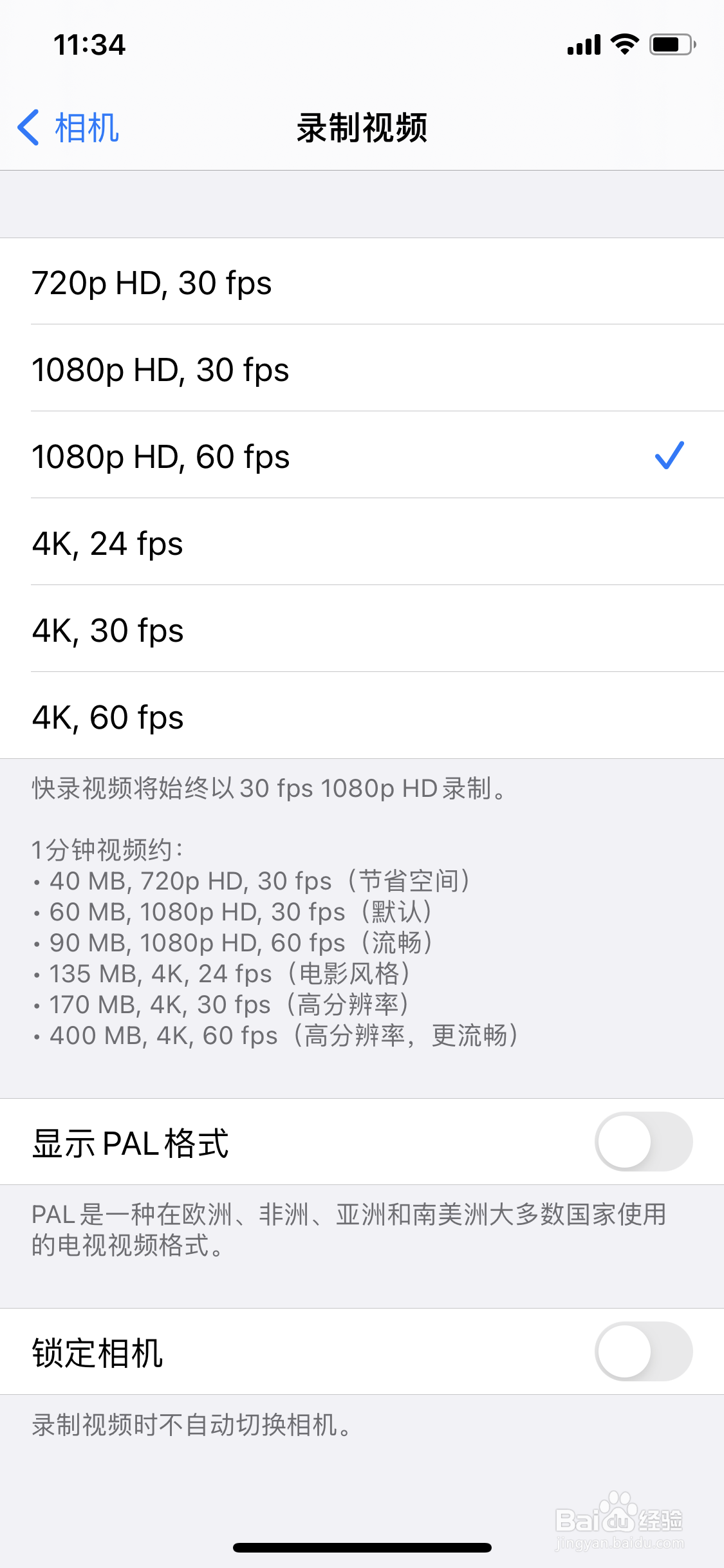724x1568 pixels.
Task: Open the 录制视频 title header
Action: [362, 127]
